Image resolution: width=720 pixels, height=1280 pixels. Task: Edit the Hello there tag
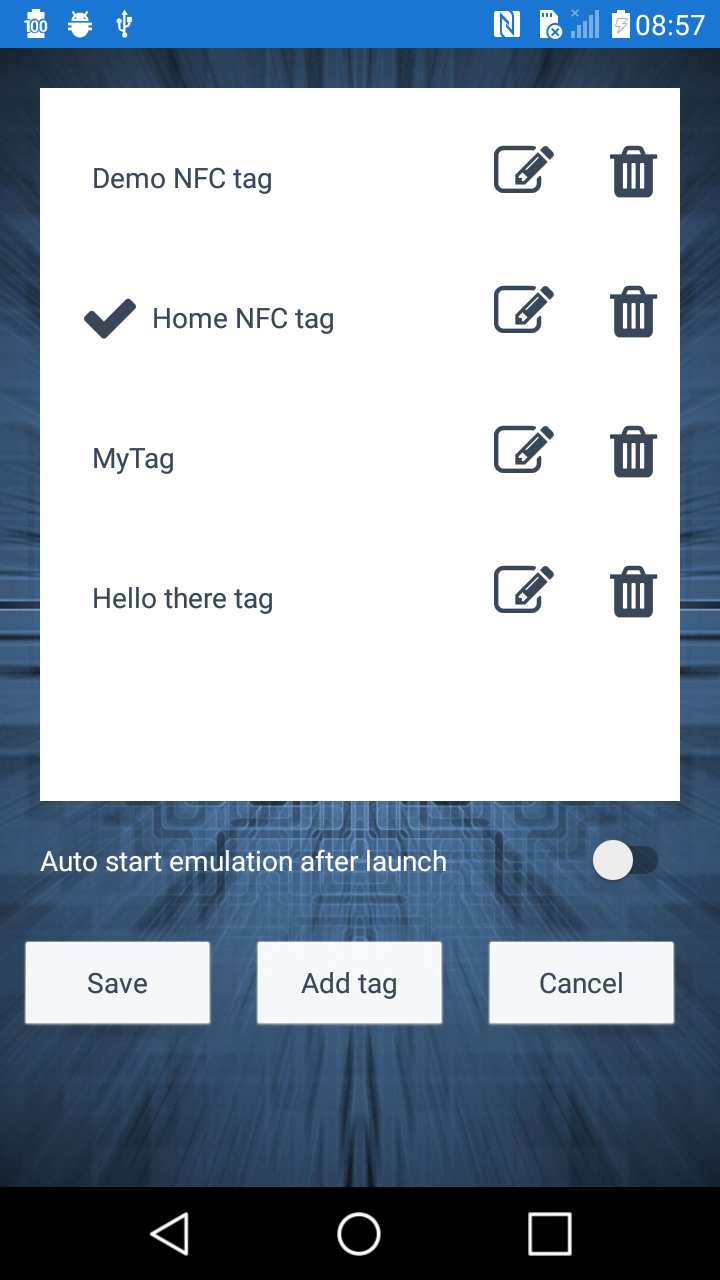522,590
